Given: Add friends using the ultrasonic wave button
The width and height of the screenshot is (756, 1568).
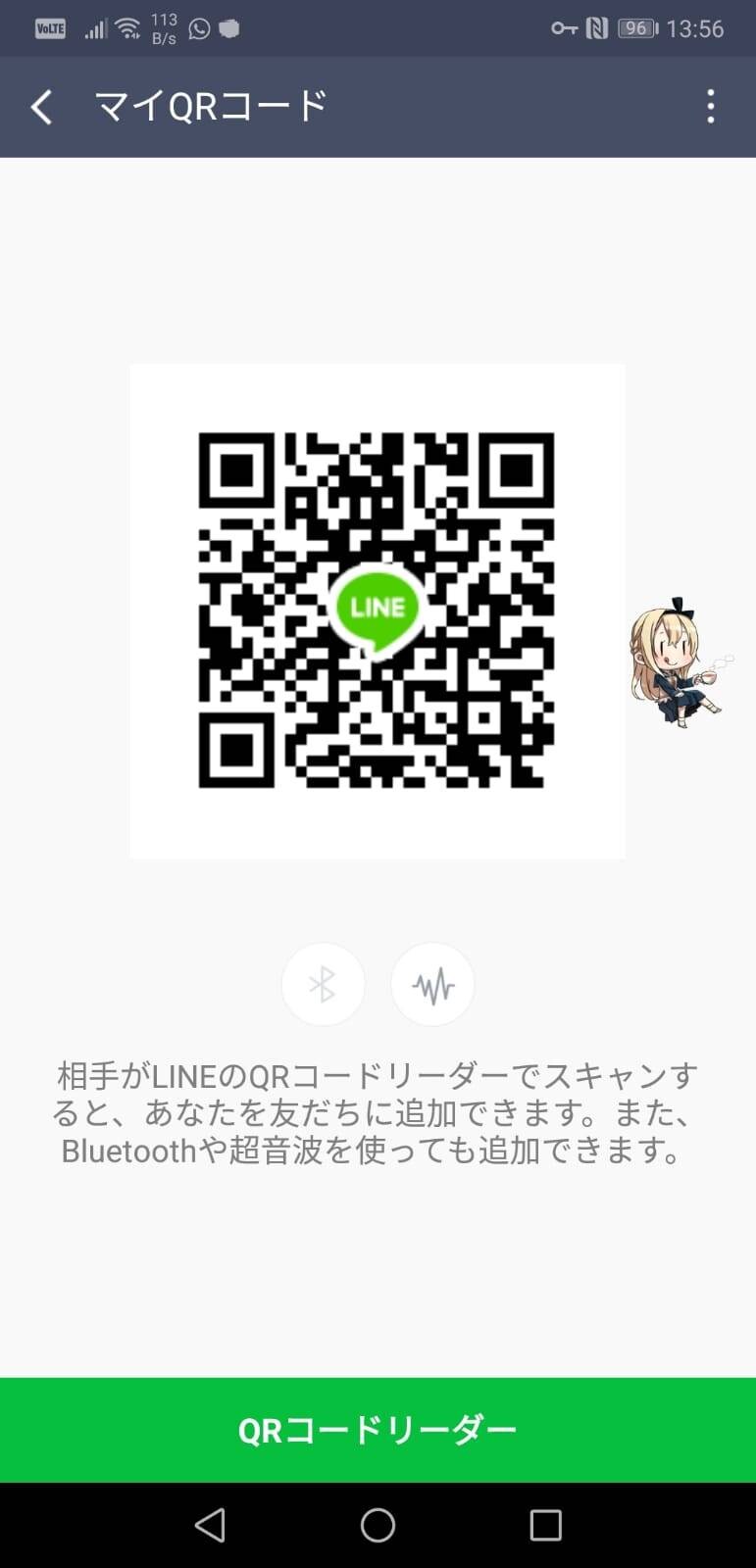Looking at the screenshot, I should [432, 984].
